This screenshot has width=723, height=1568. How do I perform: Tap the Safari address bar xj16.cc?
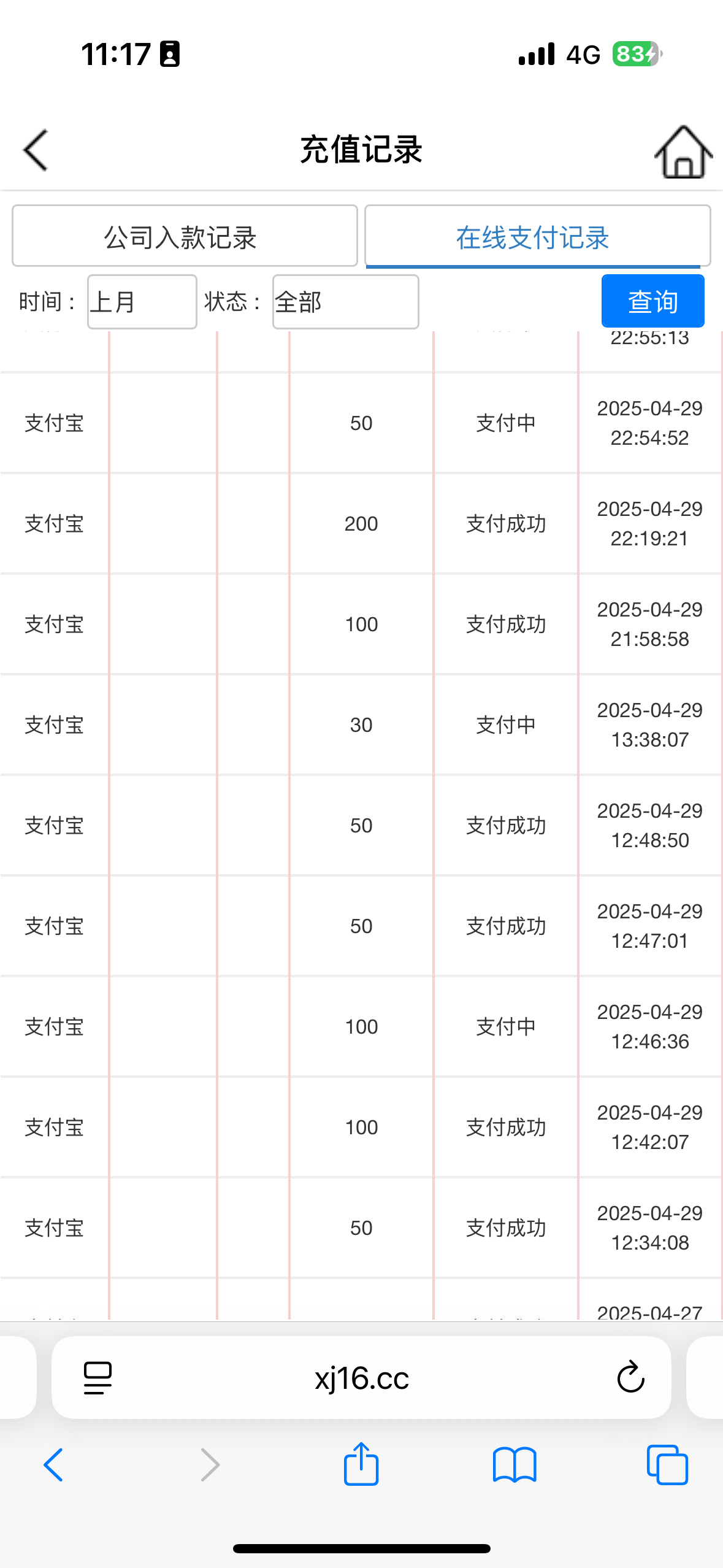point(361,1378)
